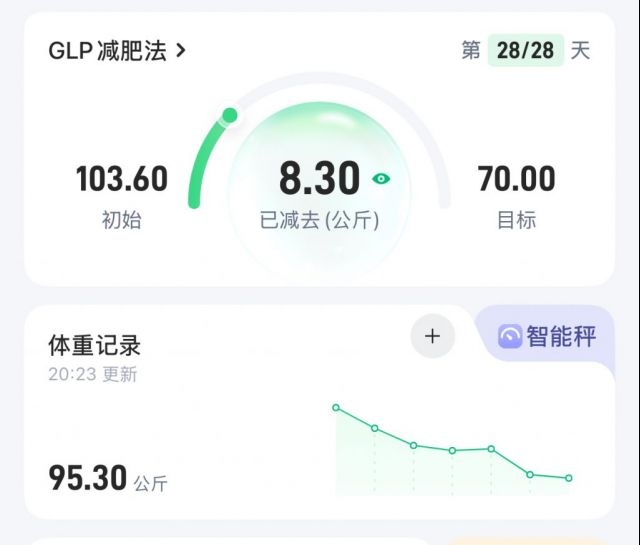
Task: Hide the weight lost value with eye icon
Action: point(381,179)
